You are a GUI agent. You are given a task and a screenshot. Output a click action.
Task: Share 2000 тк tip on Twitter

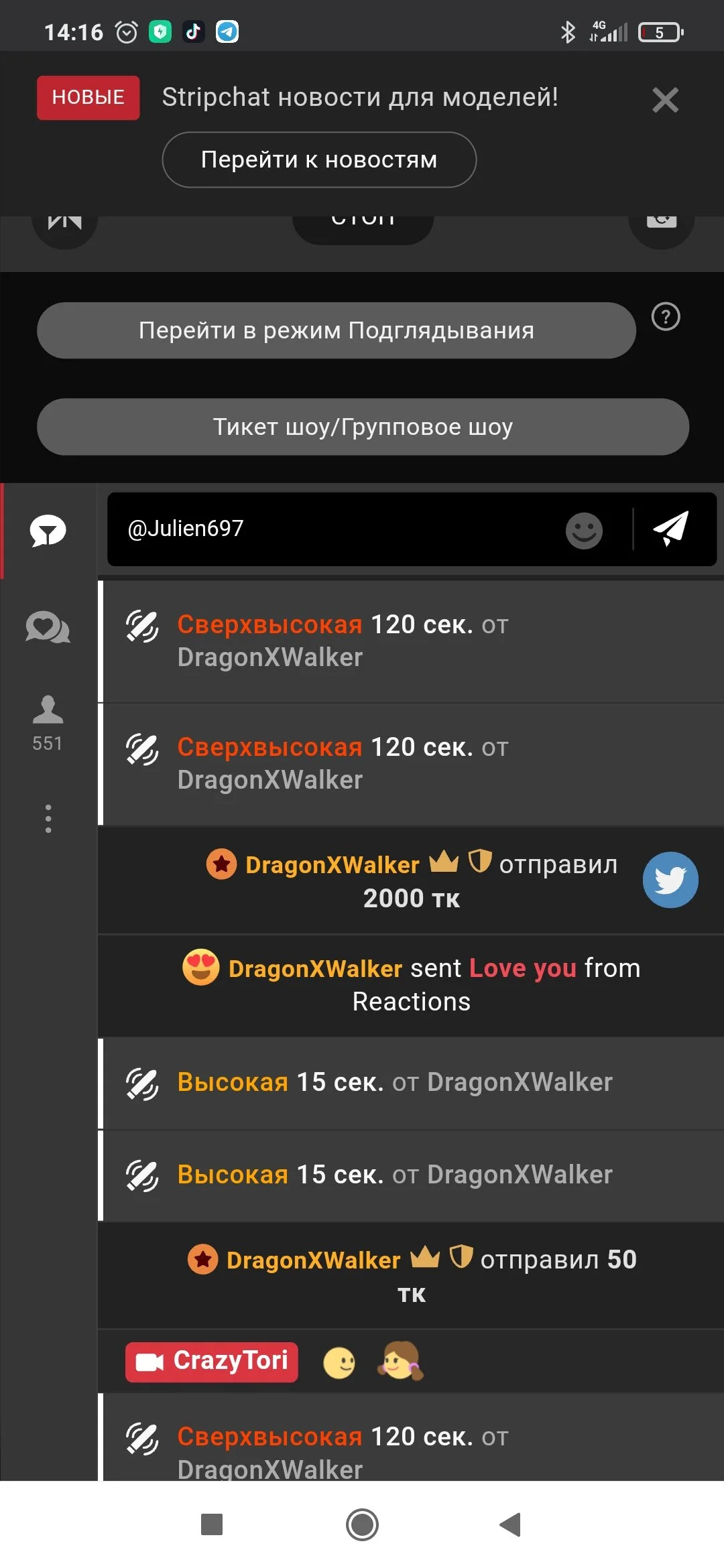click(670, 880)
